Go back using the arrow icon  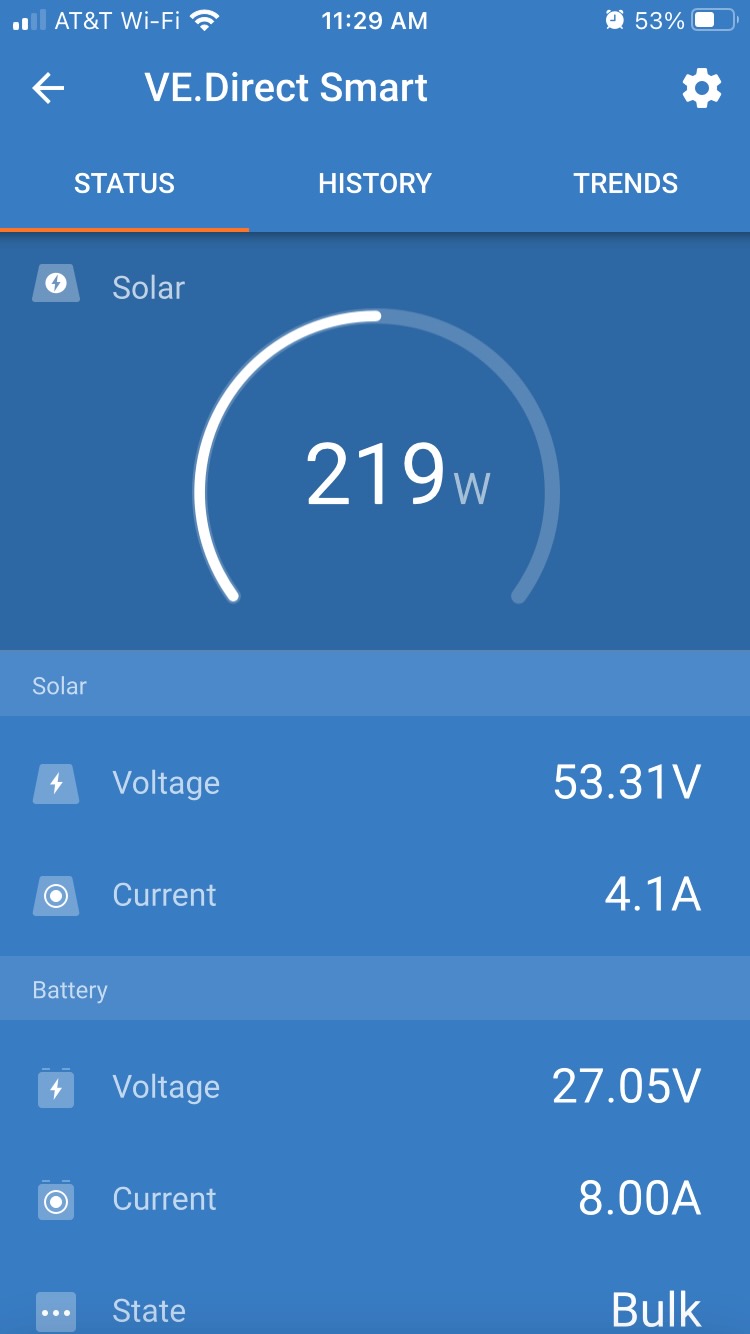tap(48, 88)
